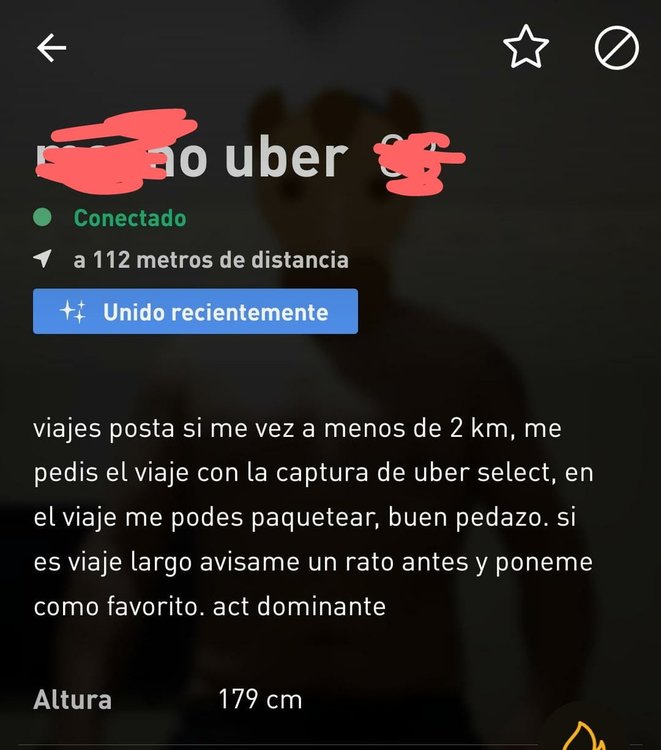Image resolution: width=661 pixels, height=750 pixels.
Task: Go back using the arrow icon
Action: pyautogui.click(x=51, y=49)
